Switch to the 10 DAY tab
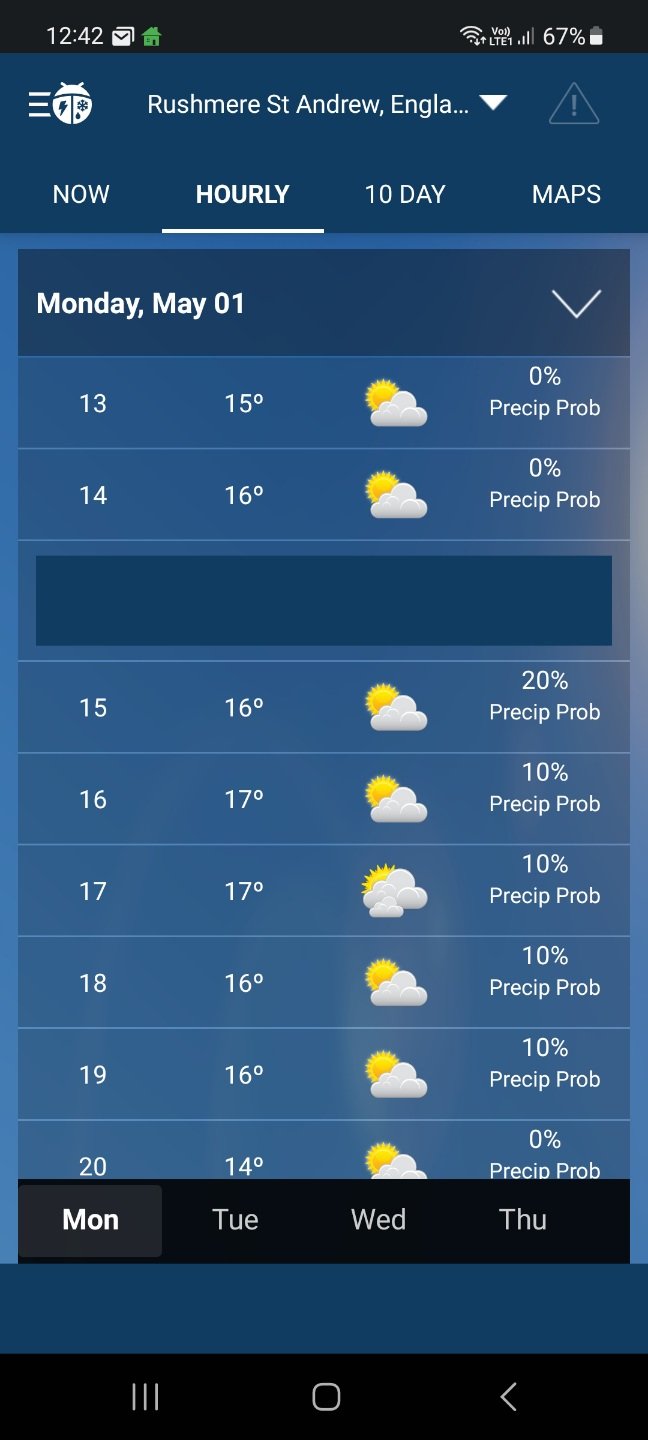The height and width of the screenshot is (1440, 648). click(x=405, y=194)
